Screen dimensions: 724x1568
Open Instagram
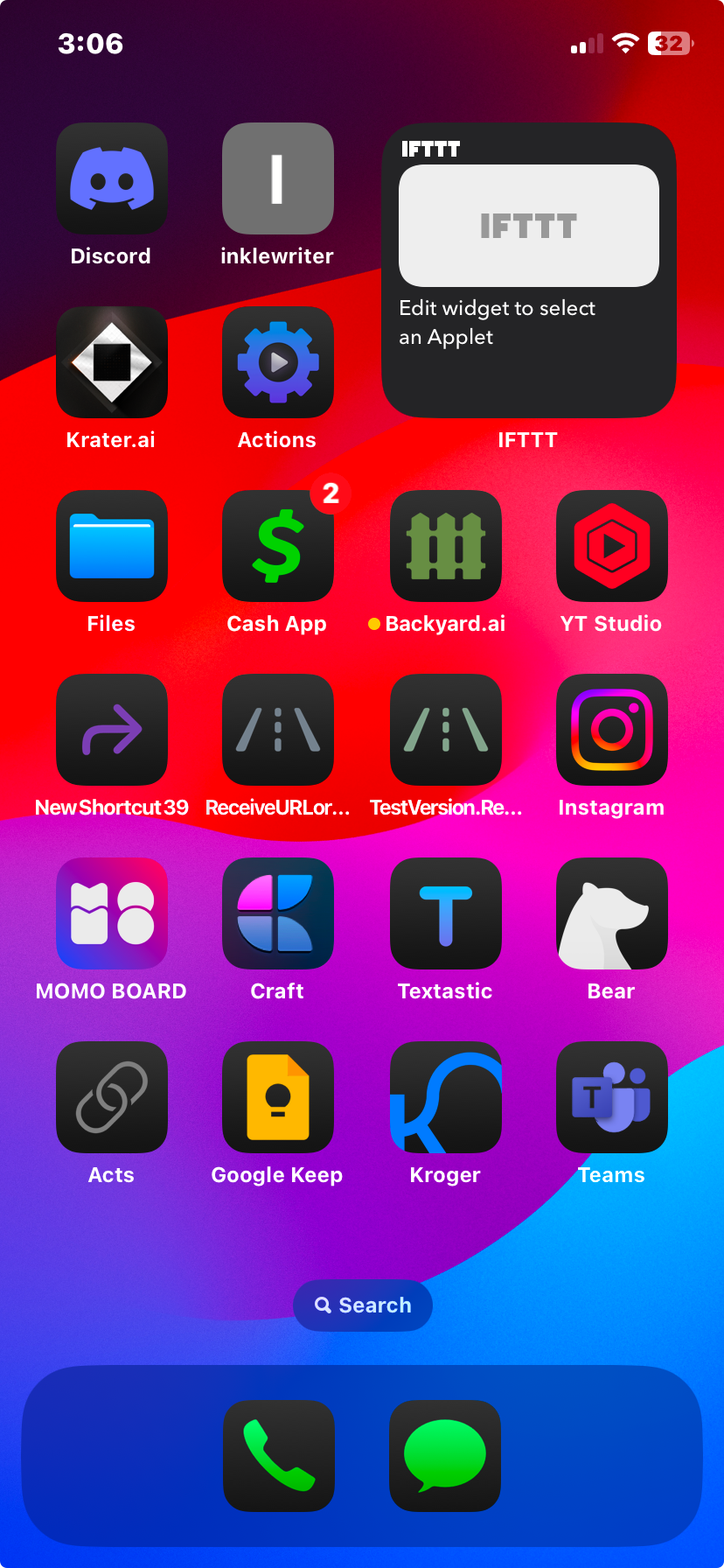pyautogui.click(x=612, y=730)
